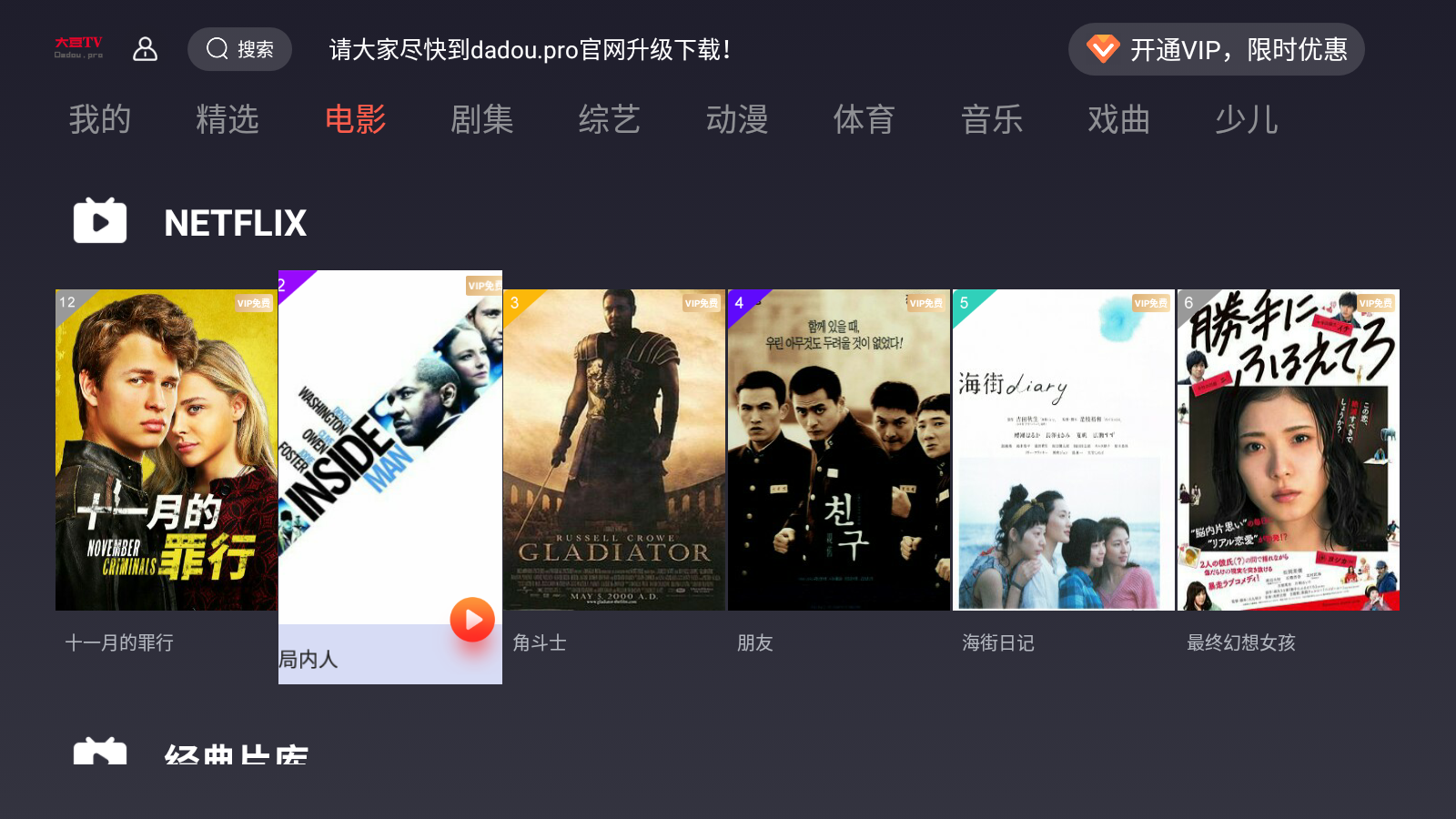Open the user profile icon
The image size is (1456, 819).
[145, 49]
